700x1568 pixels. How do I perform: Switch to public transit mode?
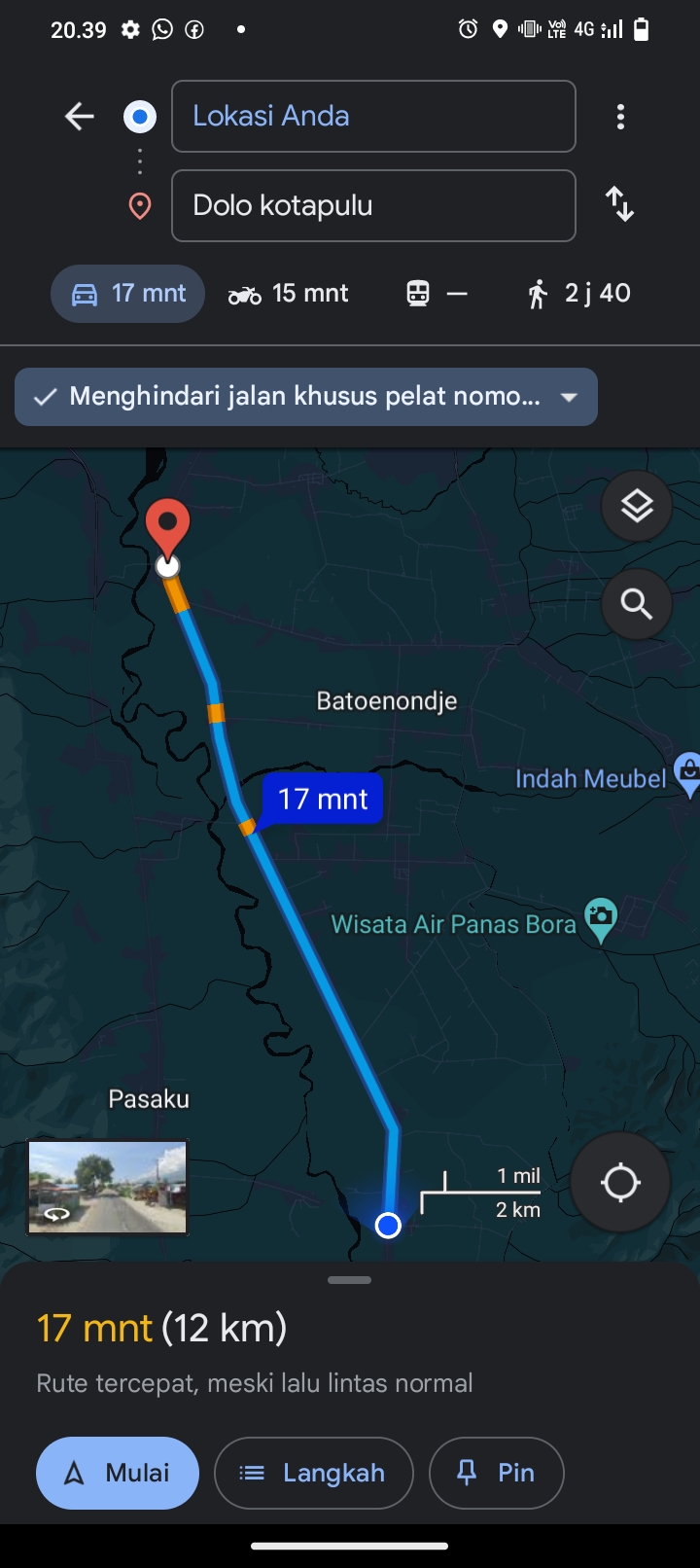(x=437, y=293)
